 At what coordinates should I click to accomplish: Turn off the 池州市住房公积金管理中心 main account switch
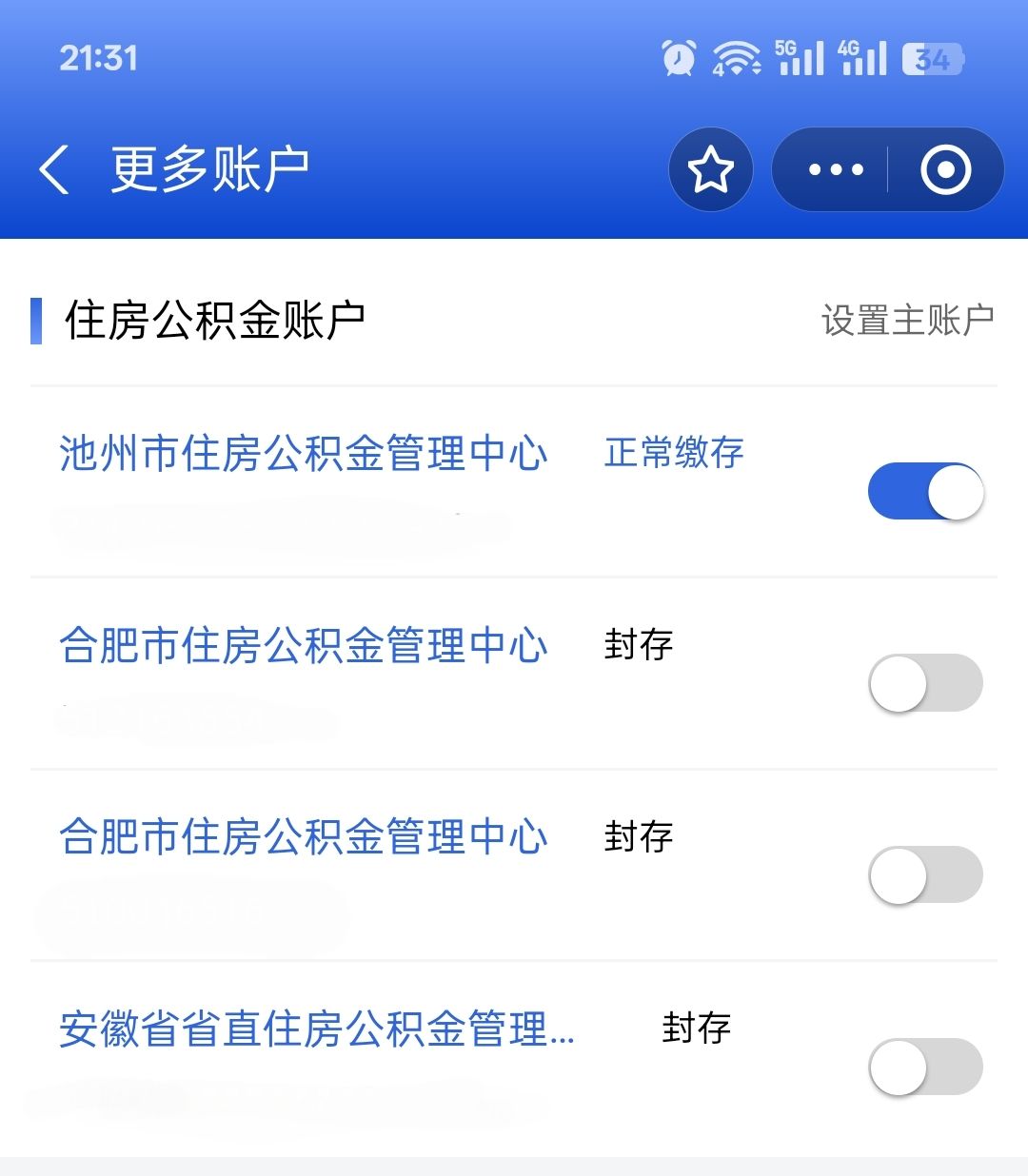tap(925, 492)
